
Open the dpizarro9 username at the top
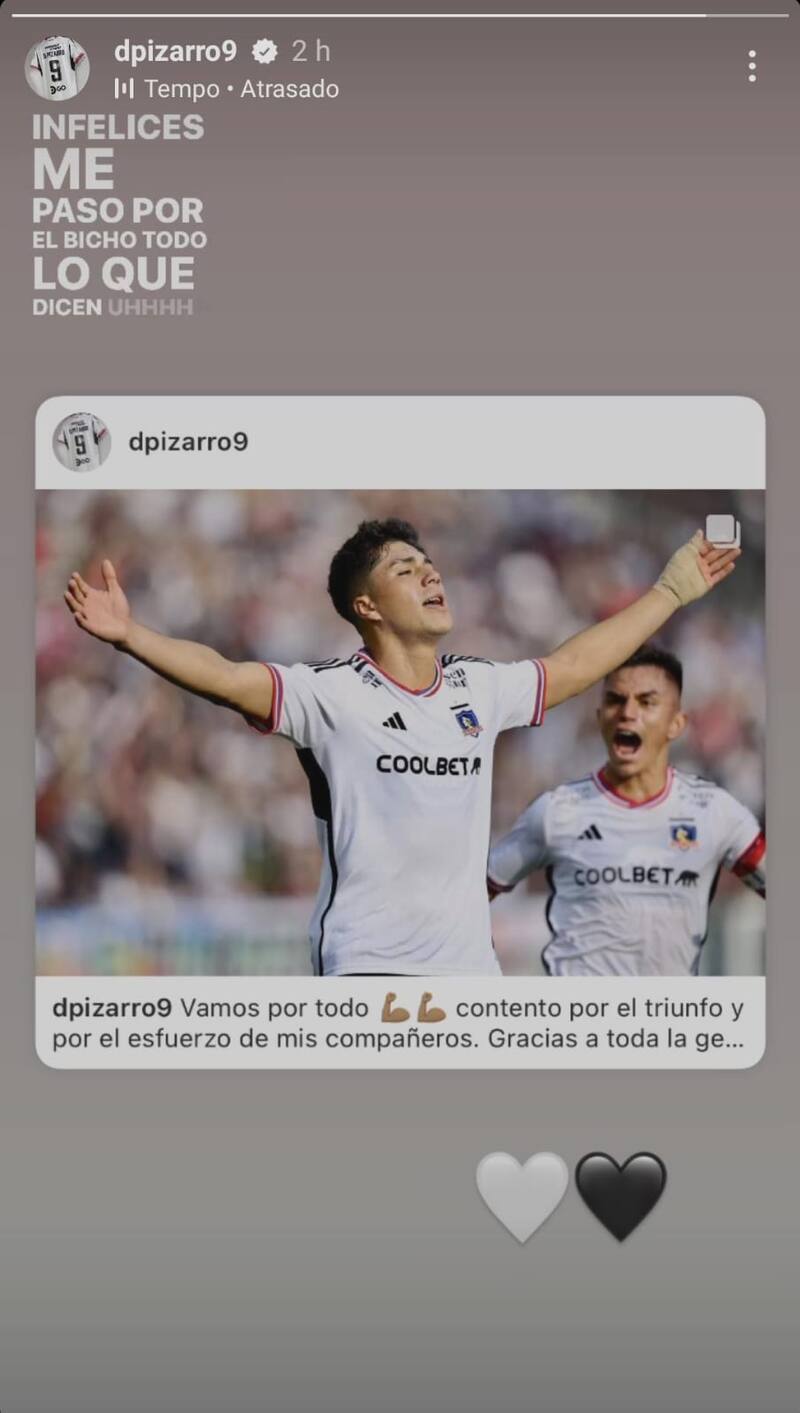[x=176, y=48]
